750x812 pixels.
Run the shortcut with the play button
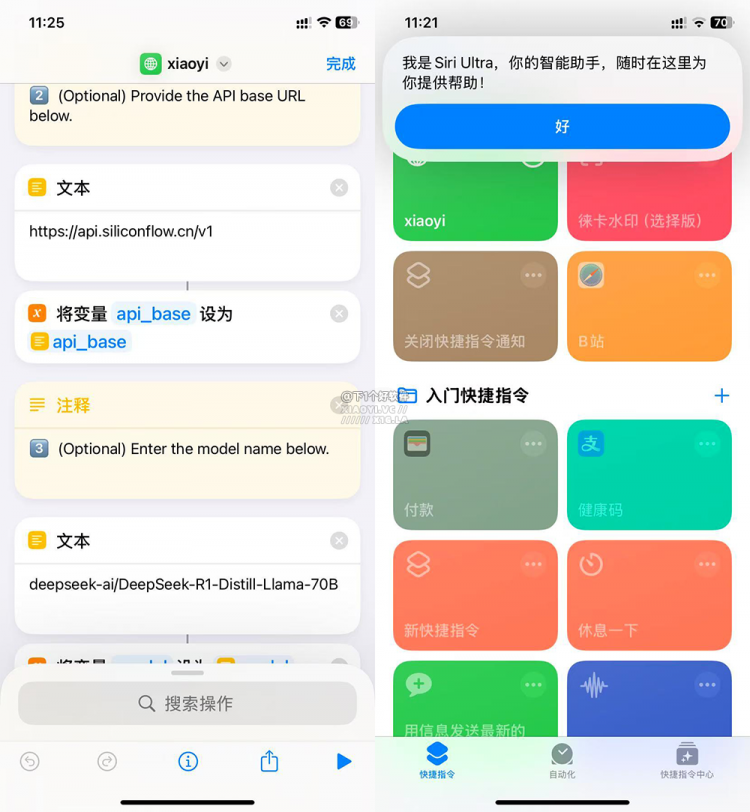pyautogui.click(x=344, y=761)
